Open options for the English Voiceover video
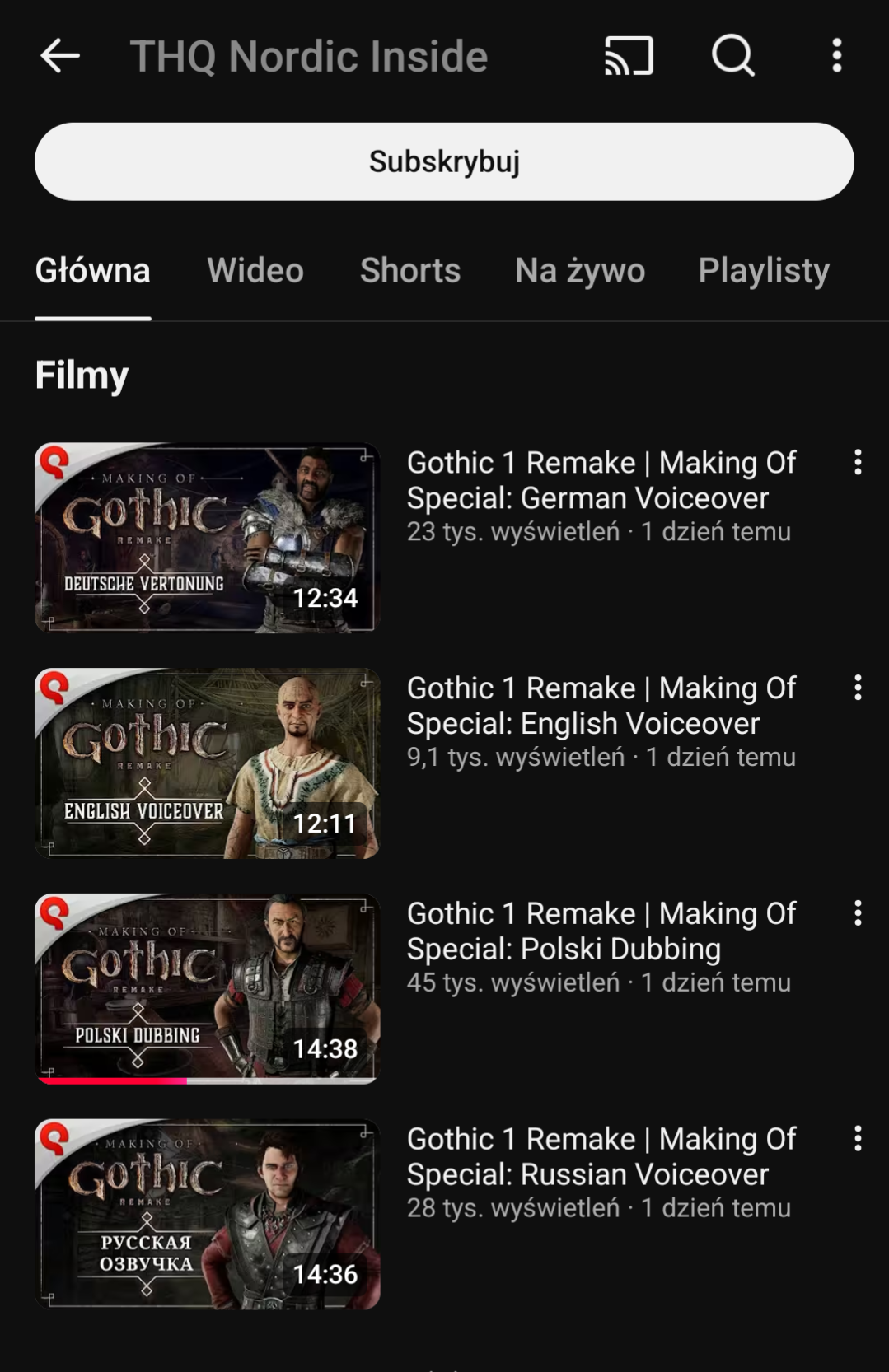Image resolution: width=889 pixels, height=1372 pixels. 858,688
